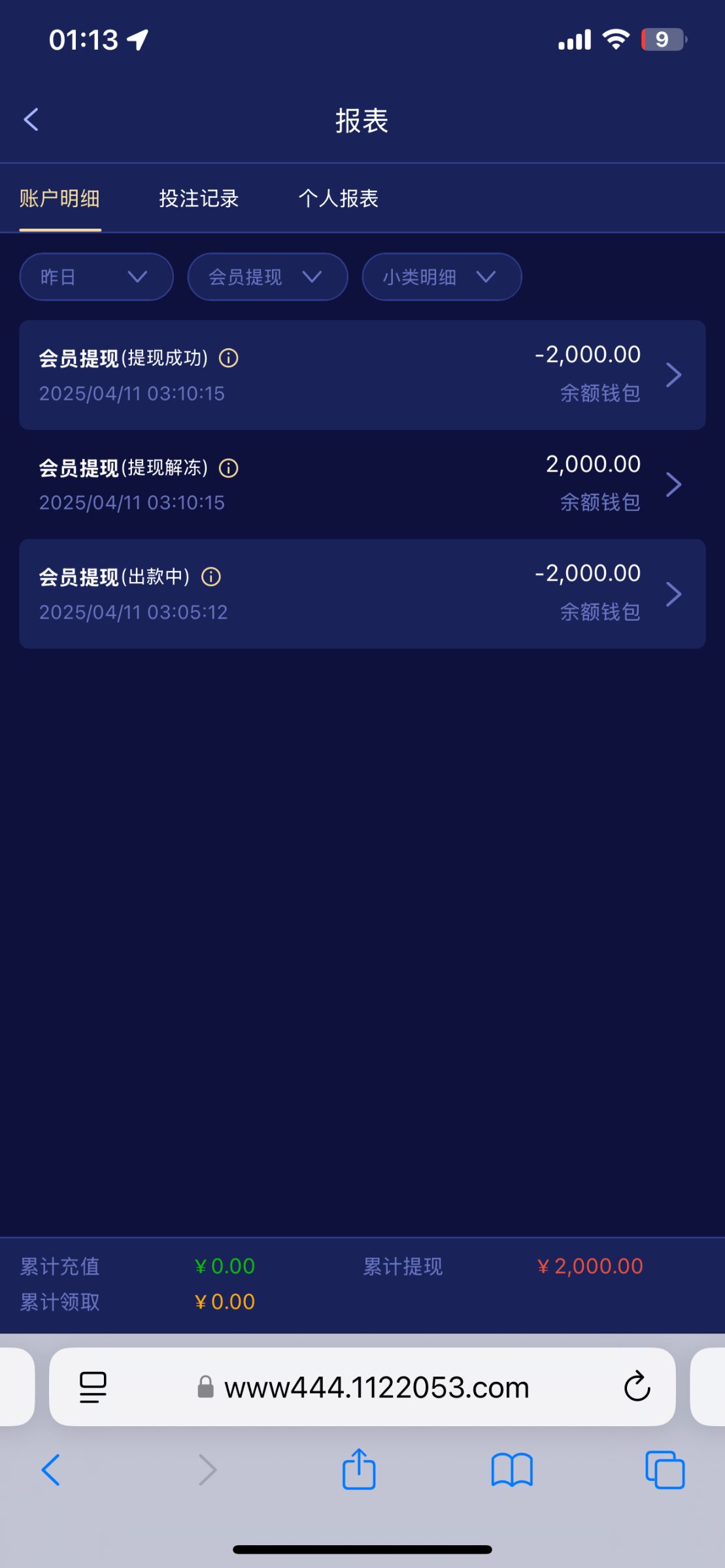Image resolution: width=725 pixels, height=1568 pixels.
Task: Open the 提现成功 withdrawal record
Action: point(362,375)
